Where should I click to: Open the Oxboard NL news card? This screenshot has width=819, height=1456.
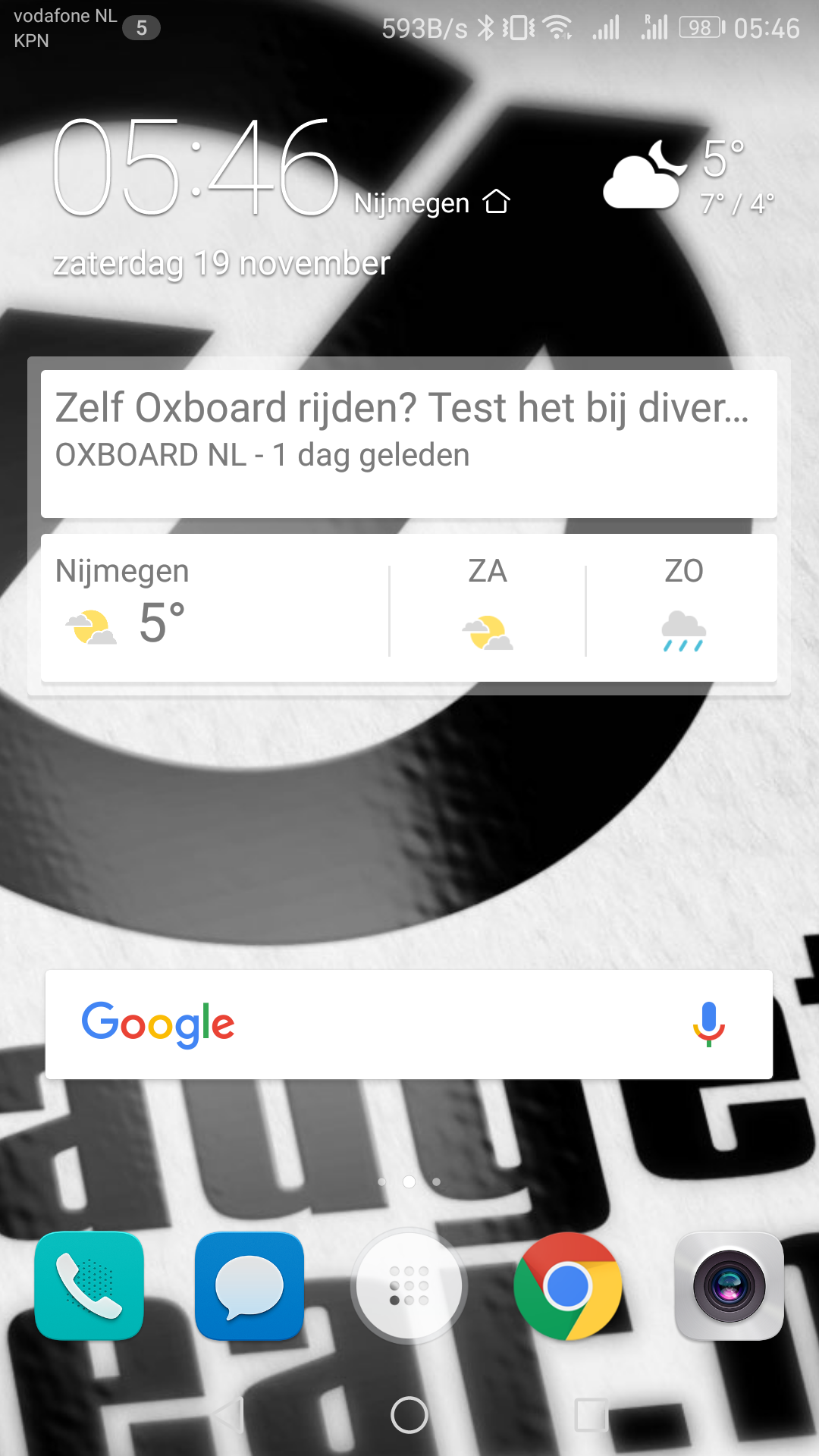point(409,444)
